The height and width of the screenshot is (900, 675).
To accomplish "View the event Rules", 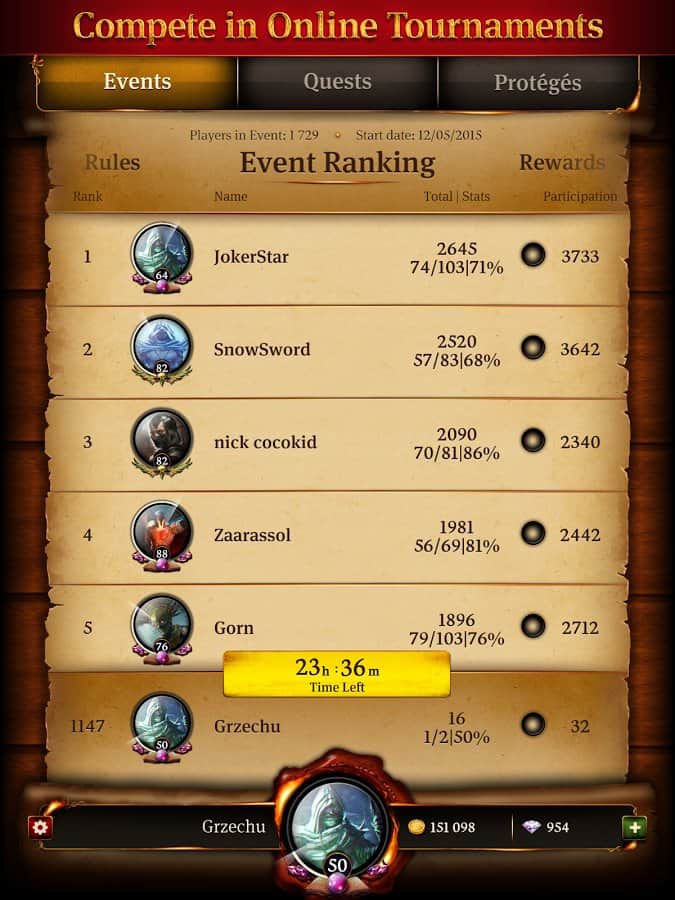I will point(112,162).
